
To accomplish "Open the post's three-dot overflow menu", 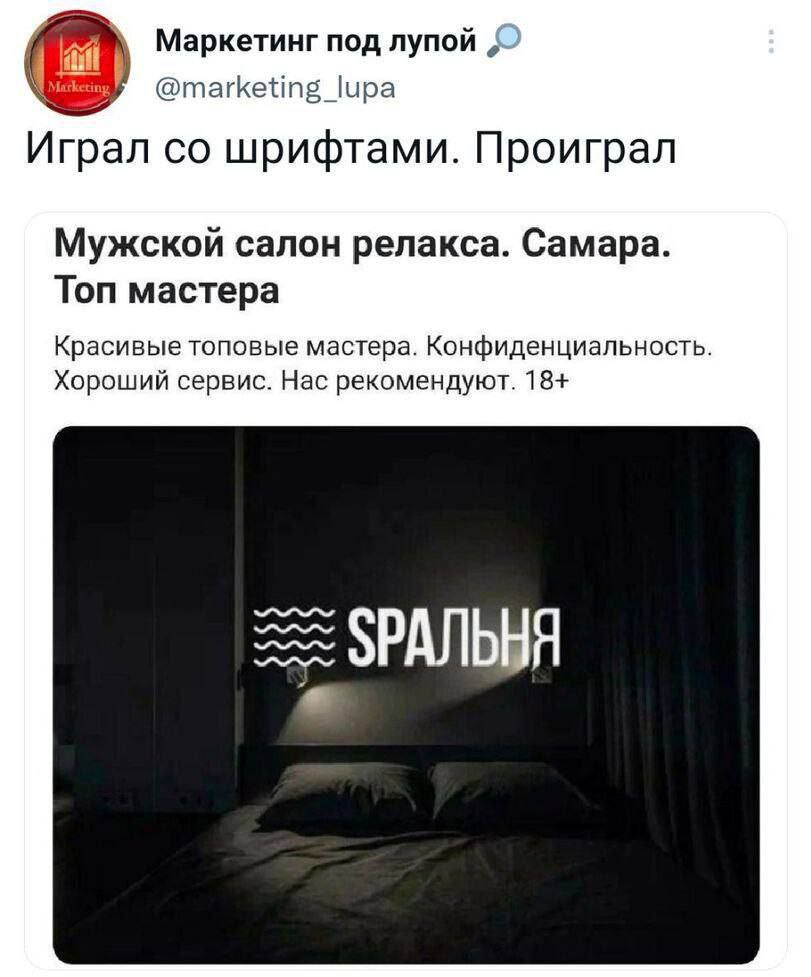I will click(x=771, y=43).
